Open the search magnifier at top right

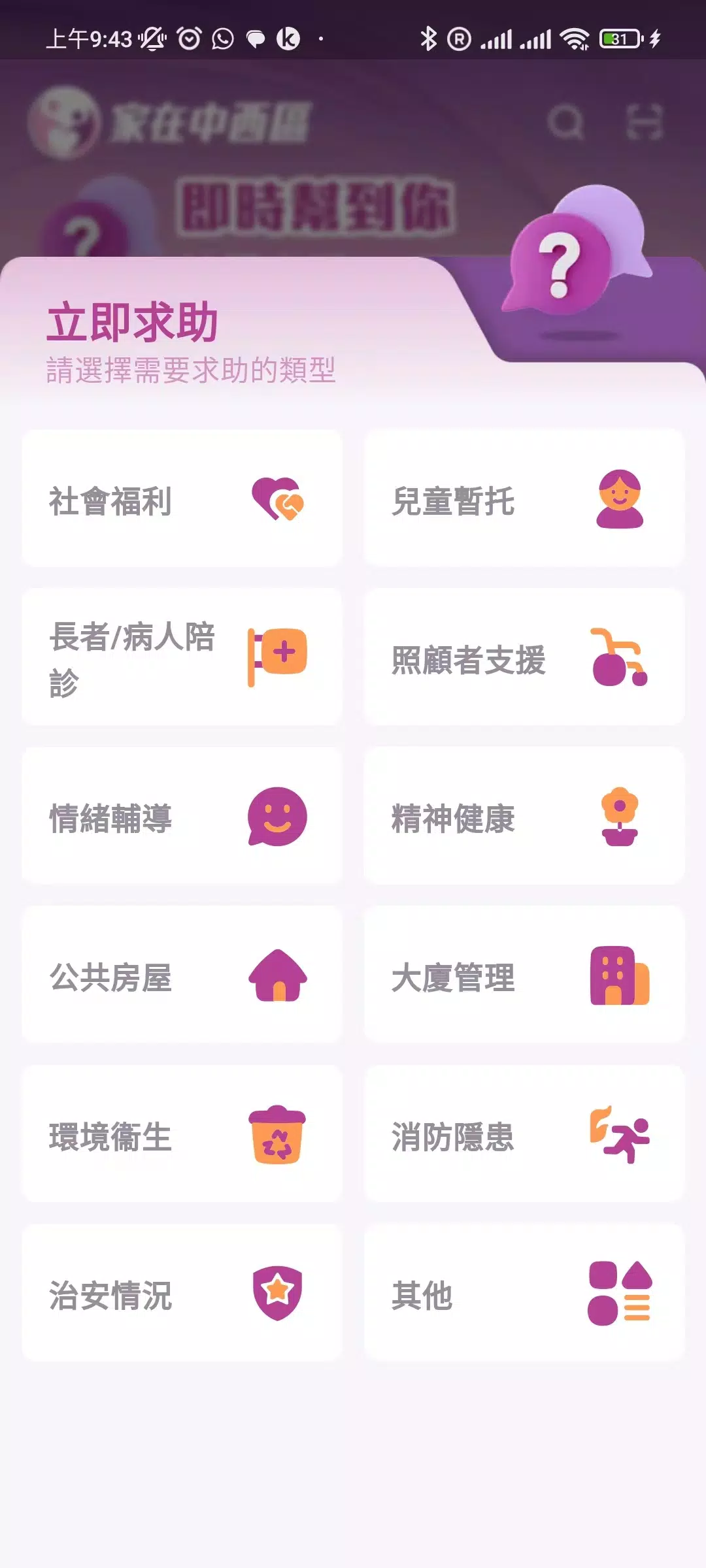[567, 123]
